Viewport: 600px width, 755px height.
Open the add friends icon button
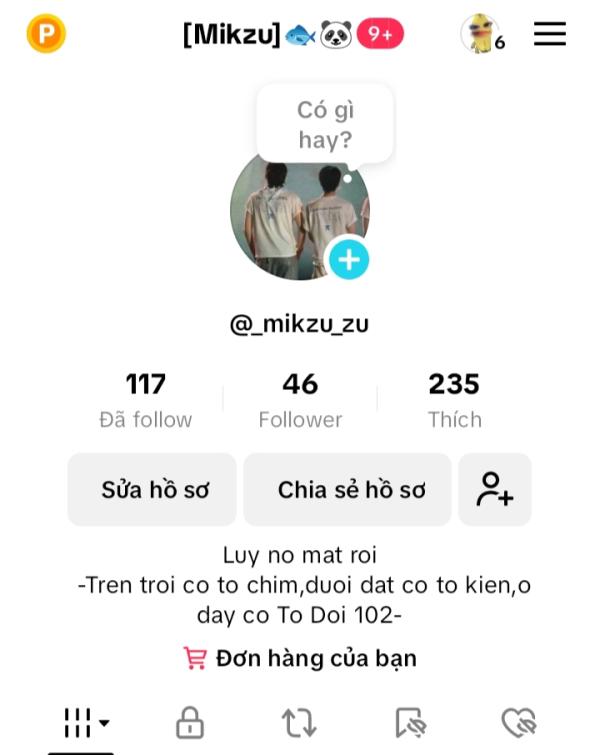pyautogui.click(x=494, y=490)
